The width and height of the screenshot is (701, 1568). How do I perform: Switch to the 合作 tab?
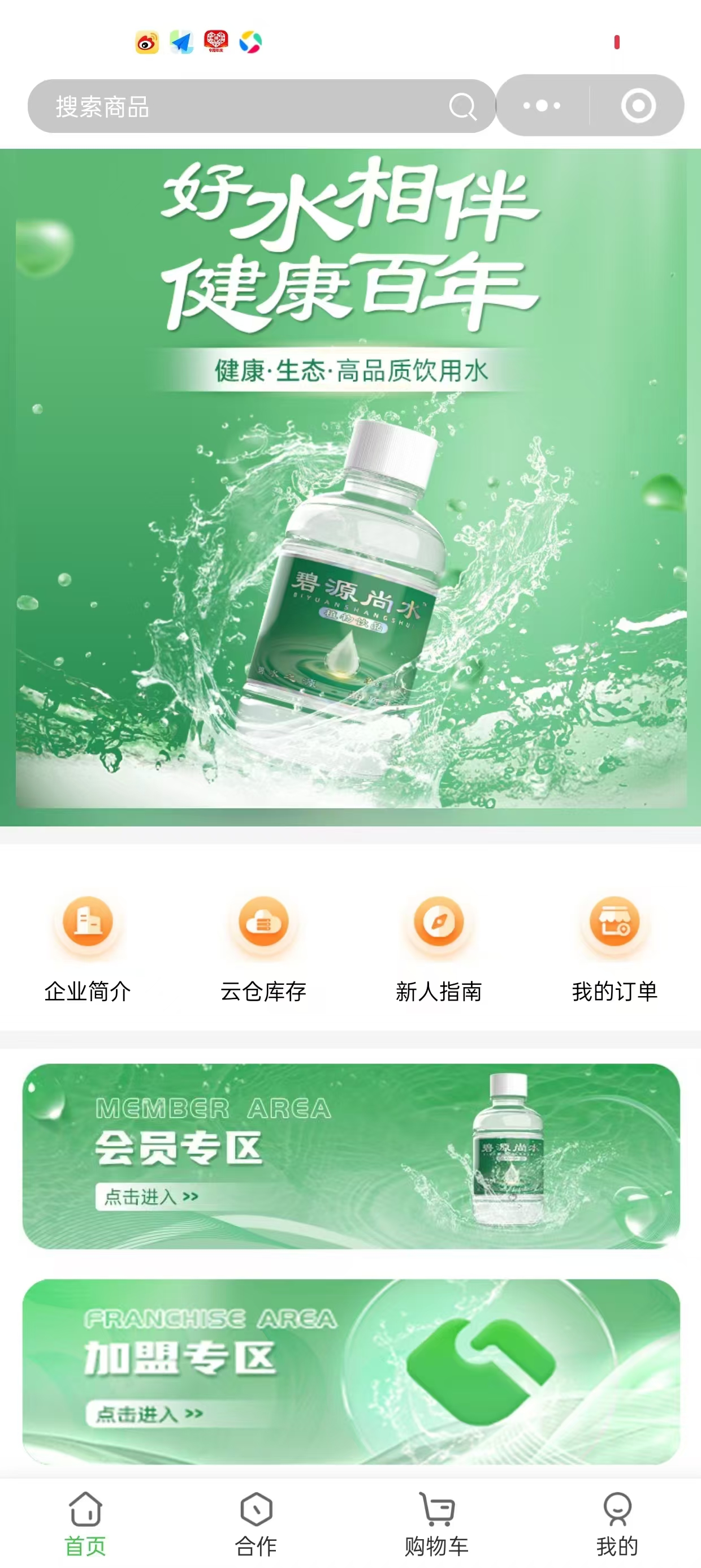pyautogui.click(x=256, y=1523)
